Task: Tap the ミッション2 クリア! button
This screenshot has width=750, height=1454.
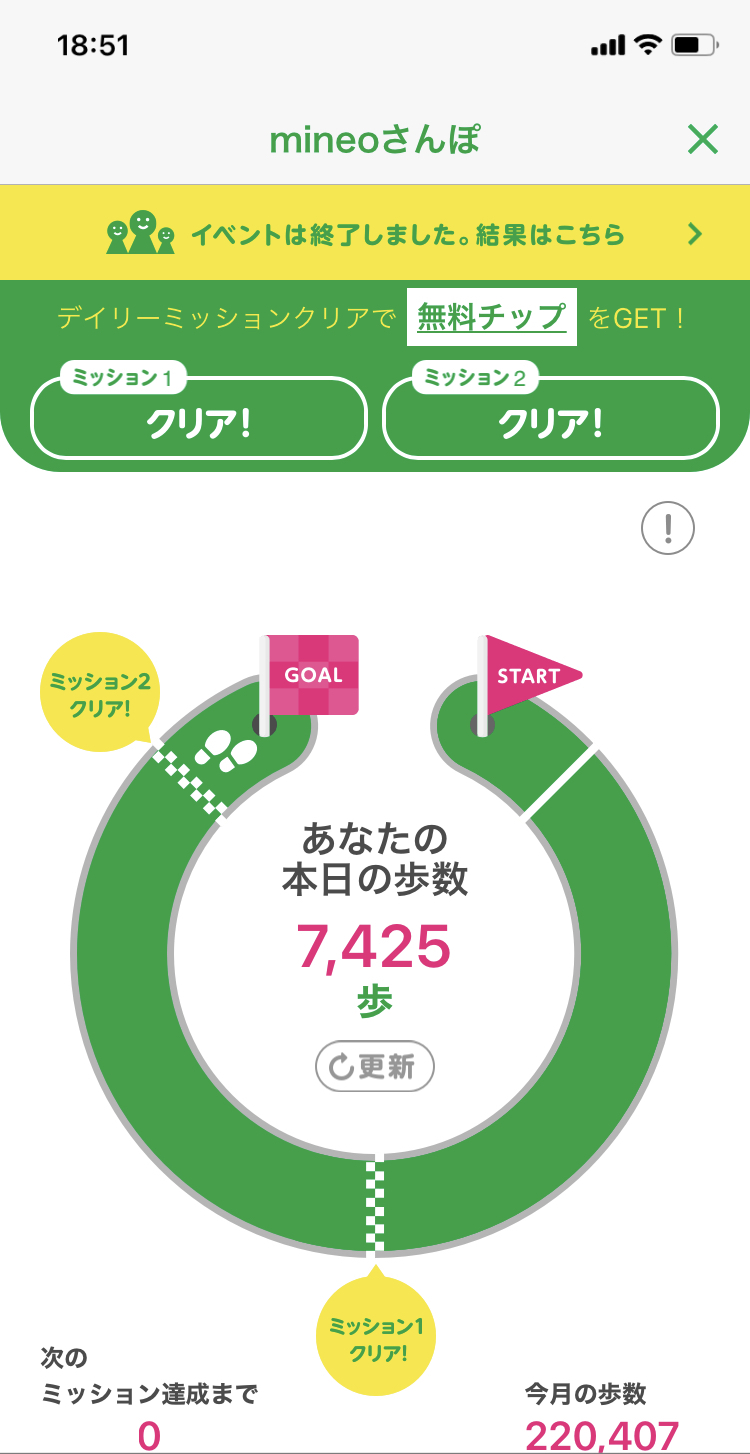Action: (551, 418)
